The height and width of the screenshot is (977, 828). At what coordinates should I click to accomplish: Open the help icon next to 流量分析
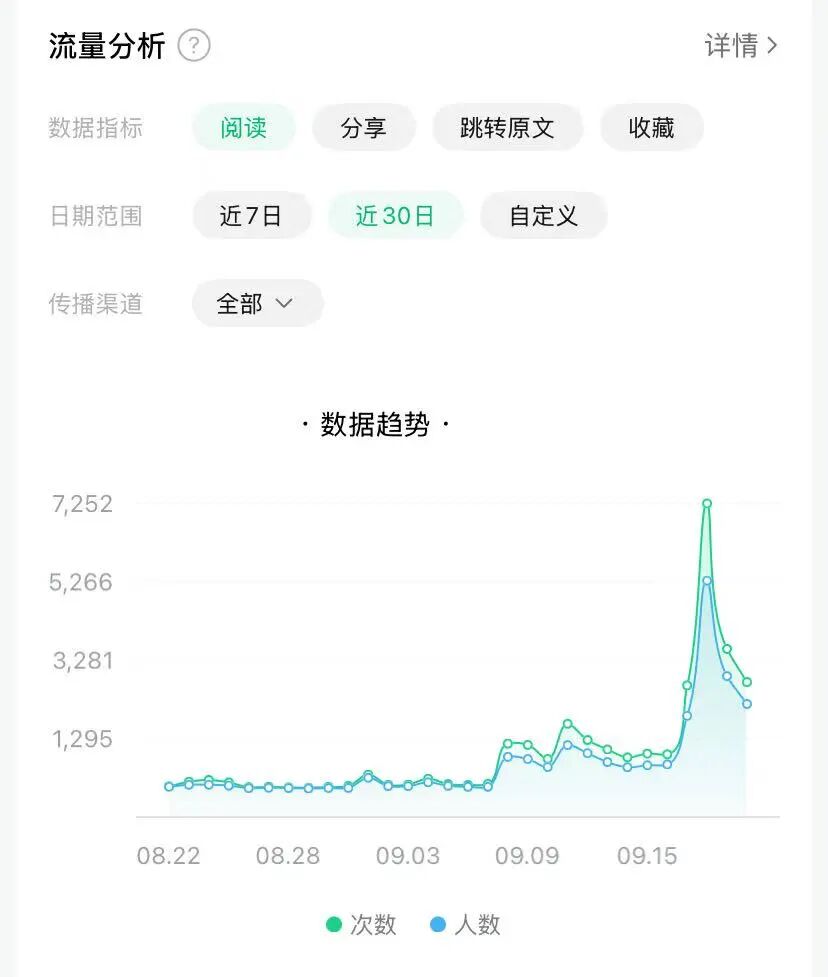click(x=194, y=45)
